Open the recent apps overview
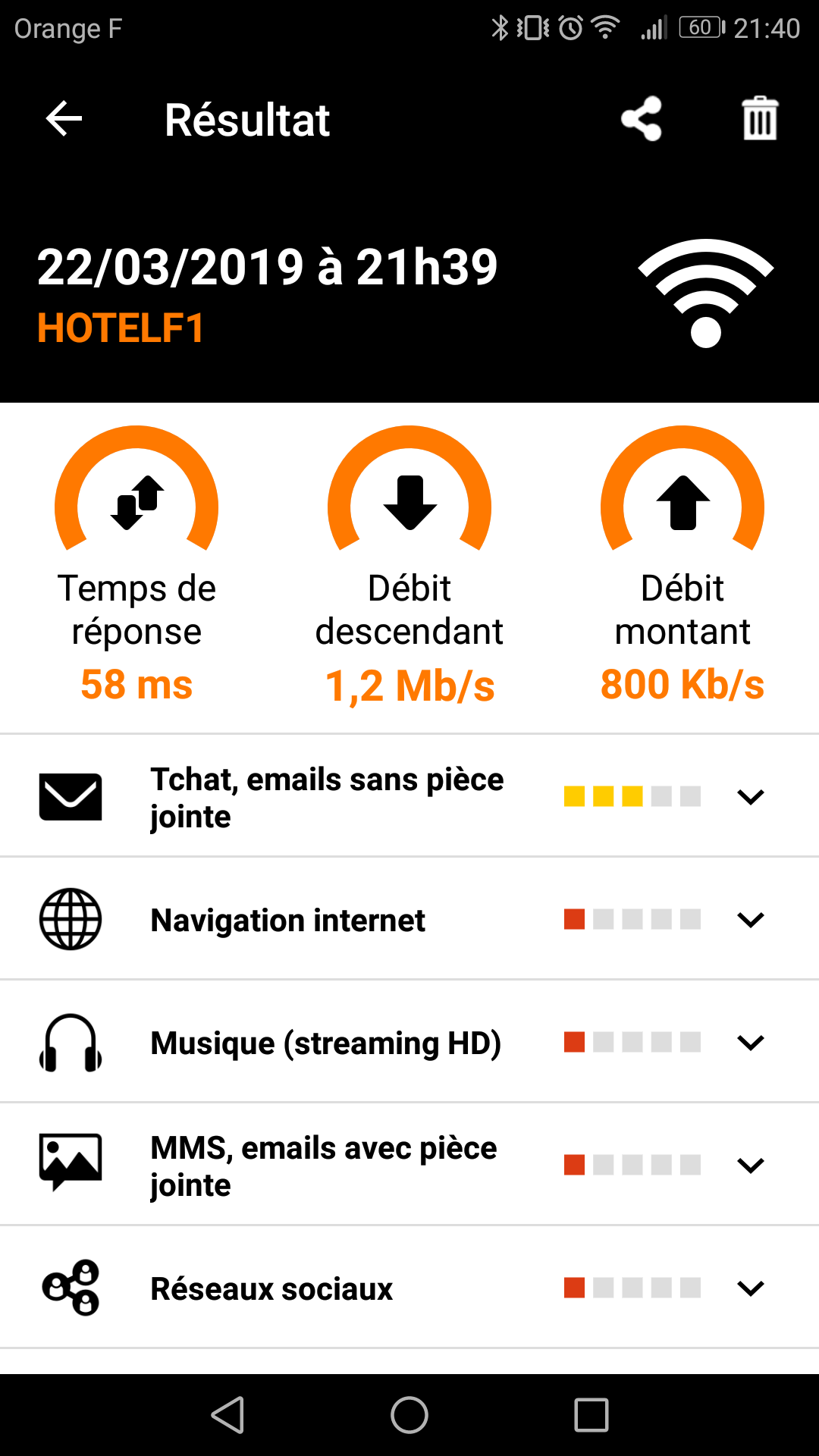 [591, 1415]
